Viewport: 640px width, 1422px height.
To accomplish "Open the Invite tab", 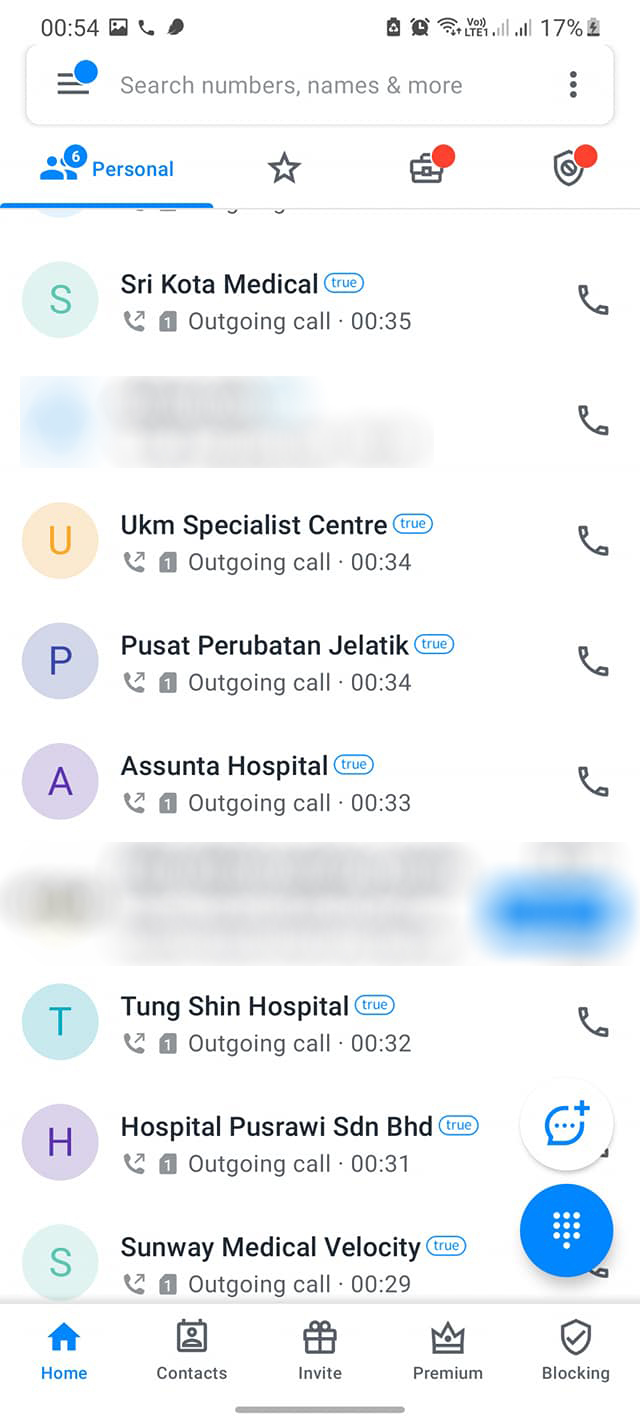I will pos(320,1350).
